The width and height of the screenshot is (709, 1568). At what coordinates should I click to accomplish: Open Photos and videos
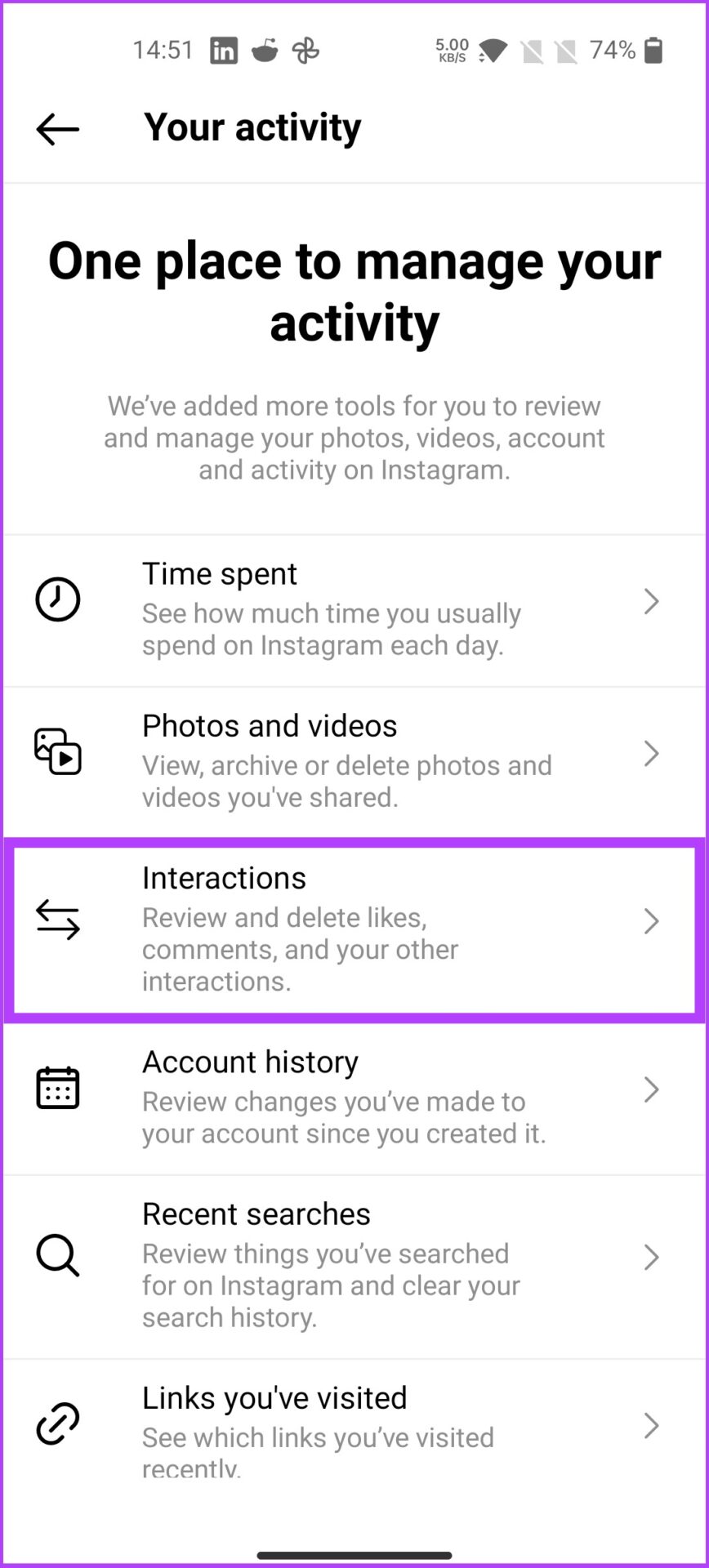tap(354, 759)
